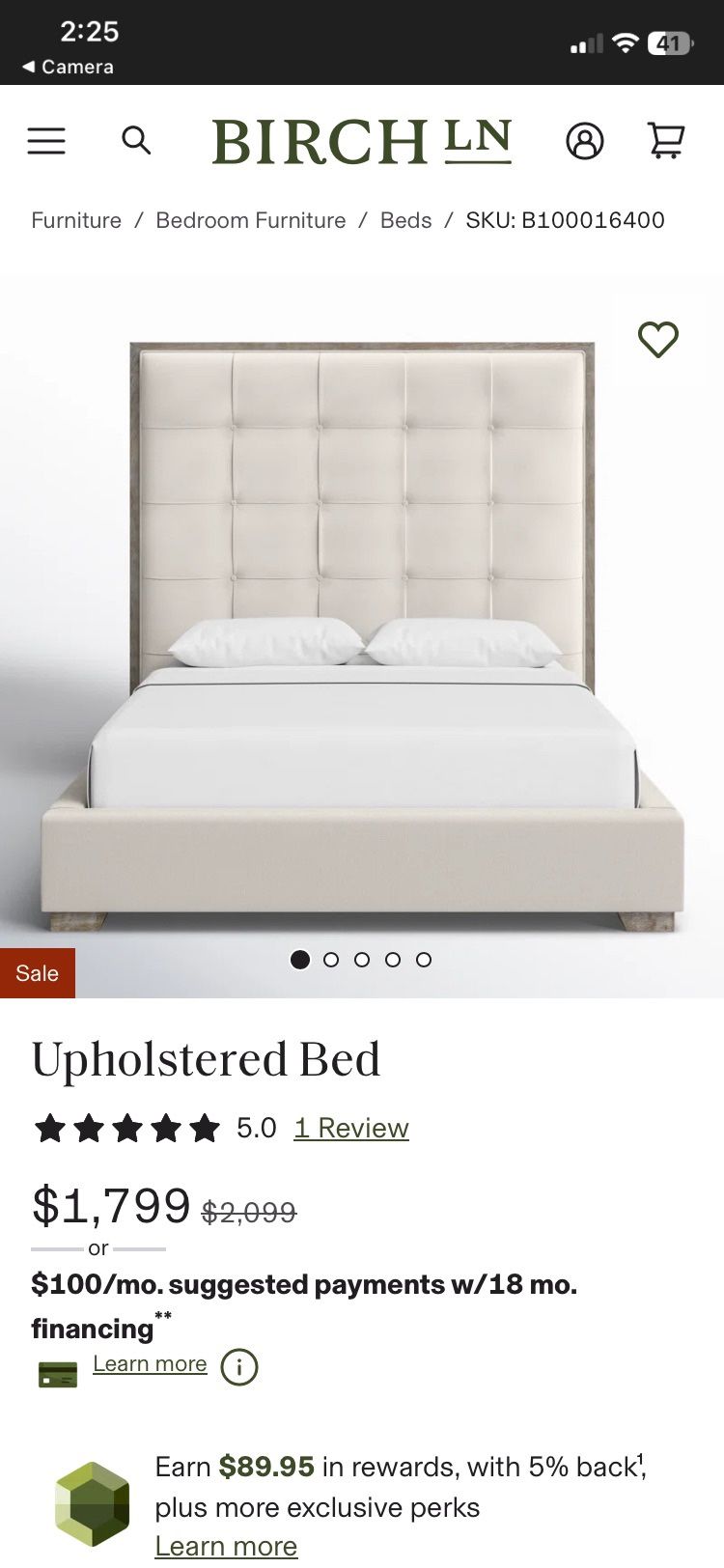Image resolution: width=724 pixels, height=1568 pixels.
Task: Open the search icon
Action: pos(136,141)
